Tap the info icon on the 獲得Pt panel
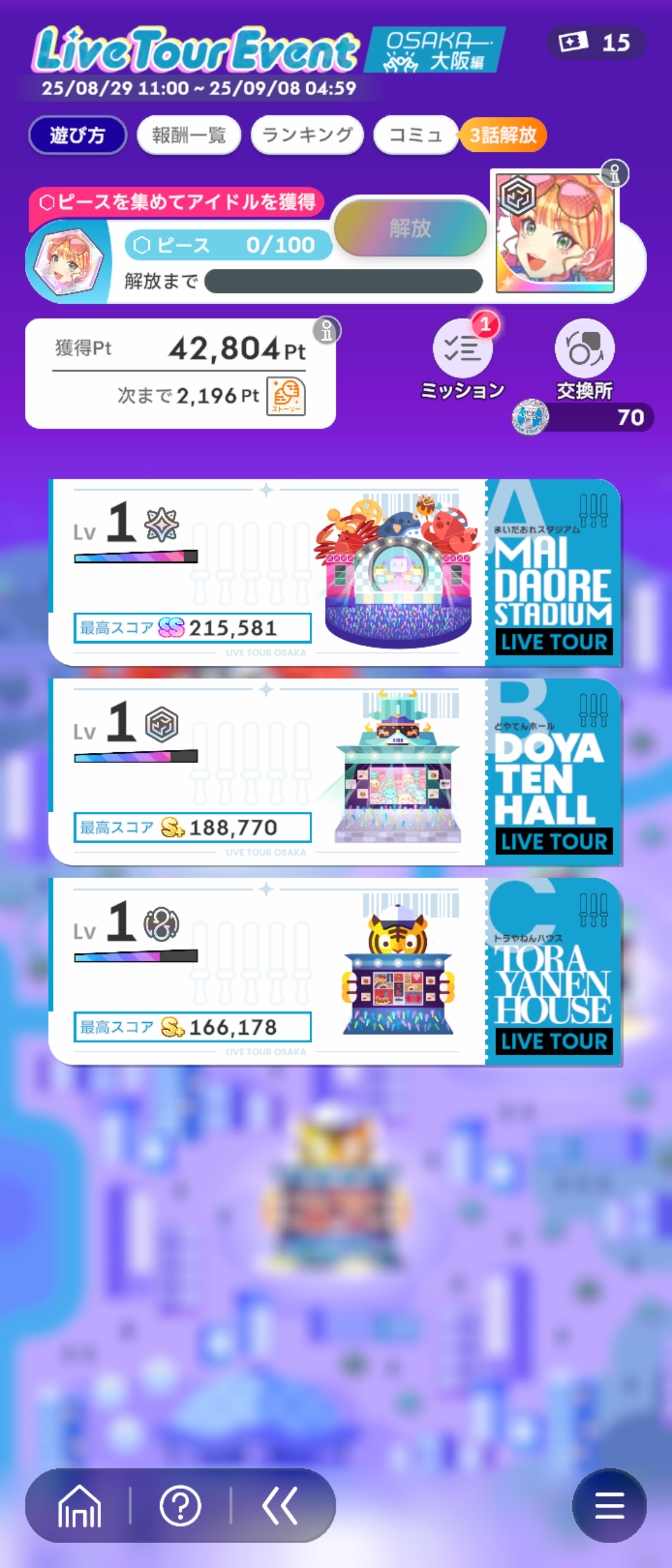Viewport: 672px width, 1568px height. [x=327, y=330]
